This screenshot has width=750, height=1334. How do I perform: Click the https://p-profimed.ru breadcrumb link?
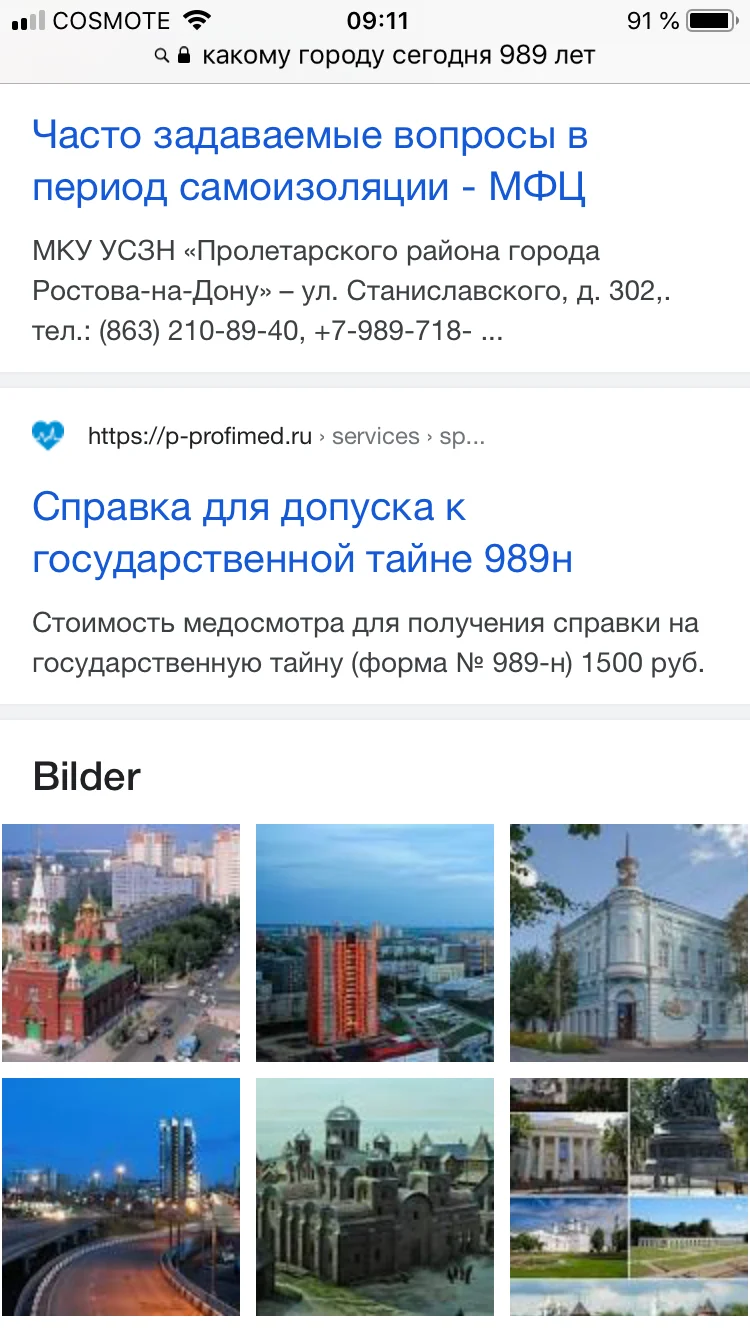196,436
